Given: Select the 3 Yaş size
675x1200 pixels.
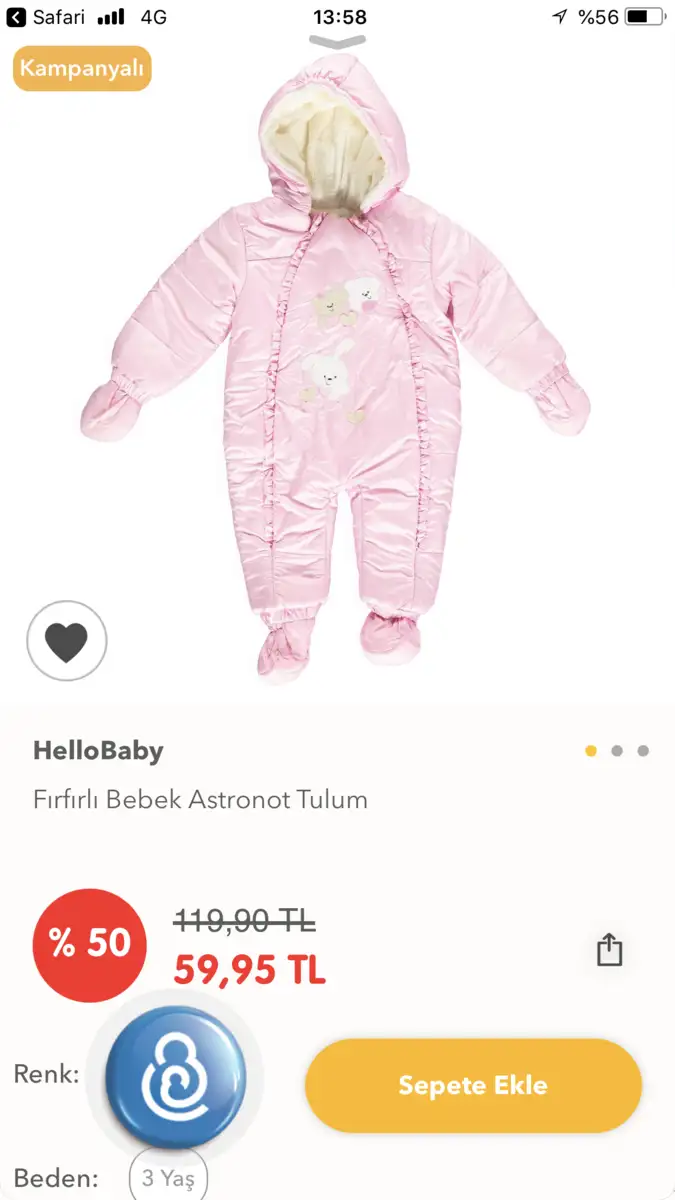Looking at the screenshot, I should [x=168, y=1178].
